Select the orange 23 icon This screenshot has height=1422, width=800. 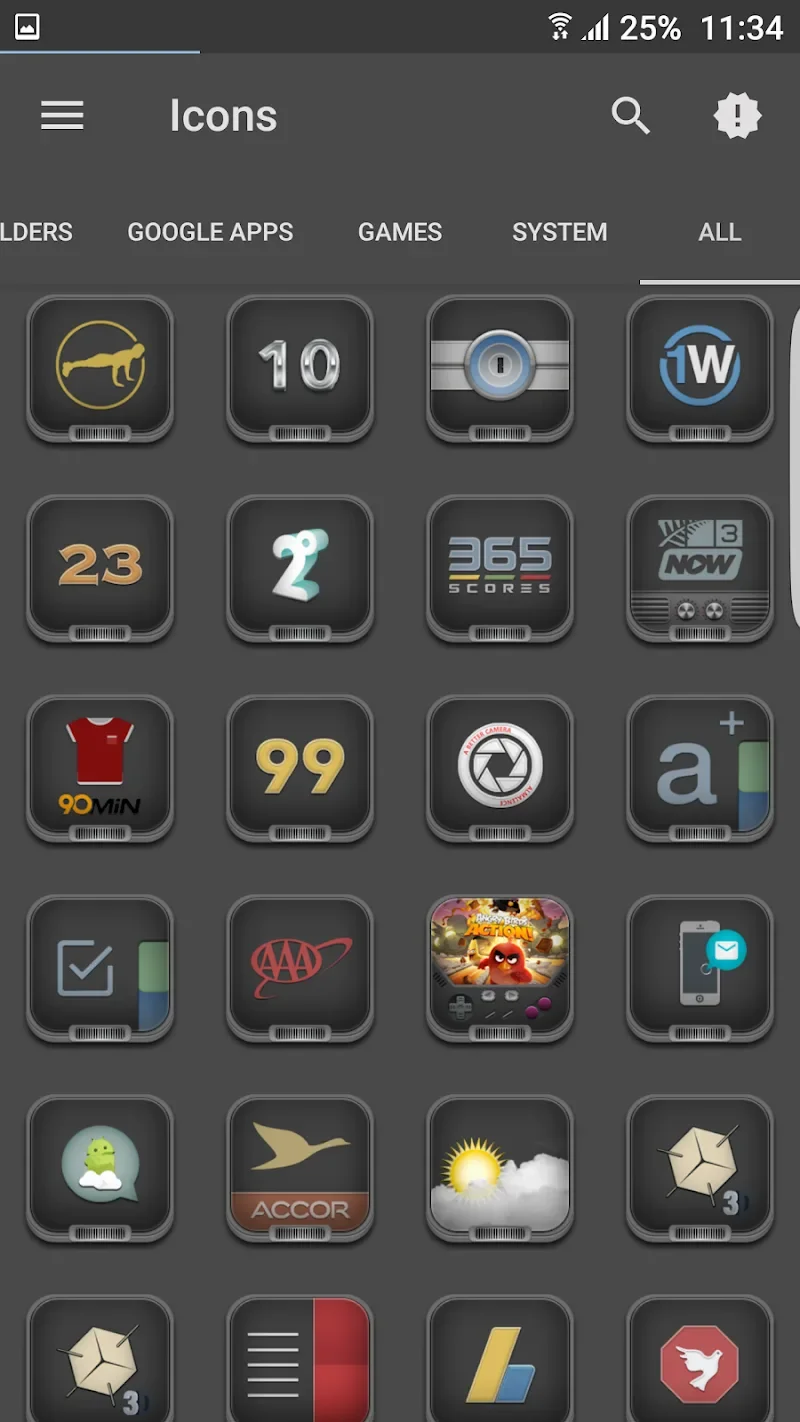(100, 567)
